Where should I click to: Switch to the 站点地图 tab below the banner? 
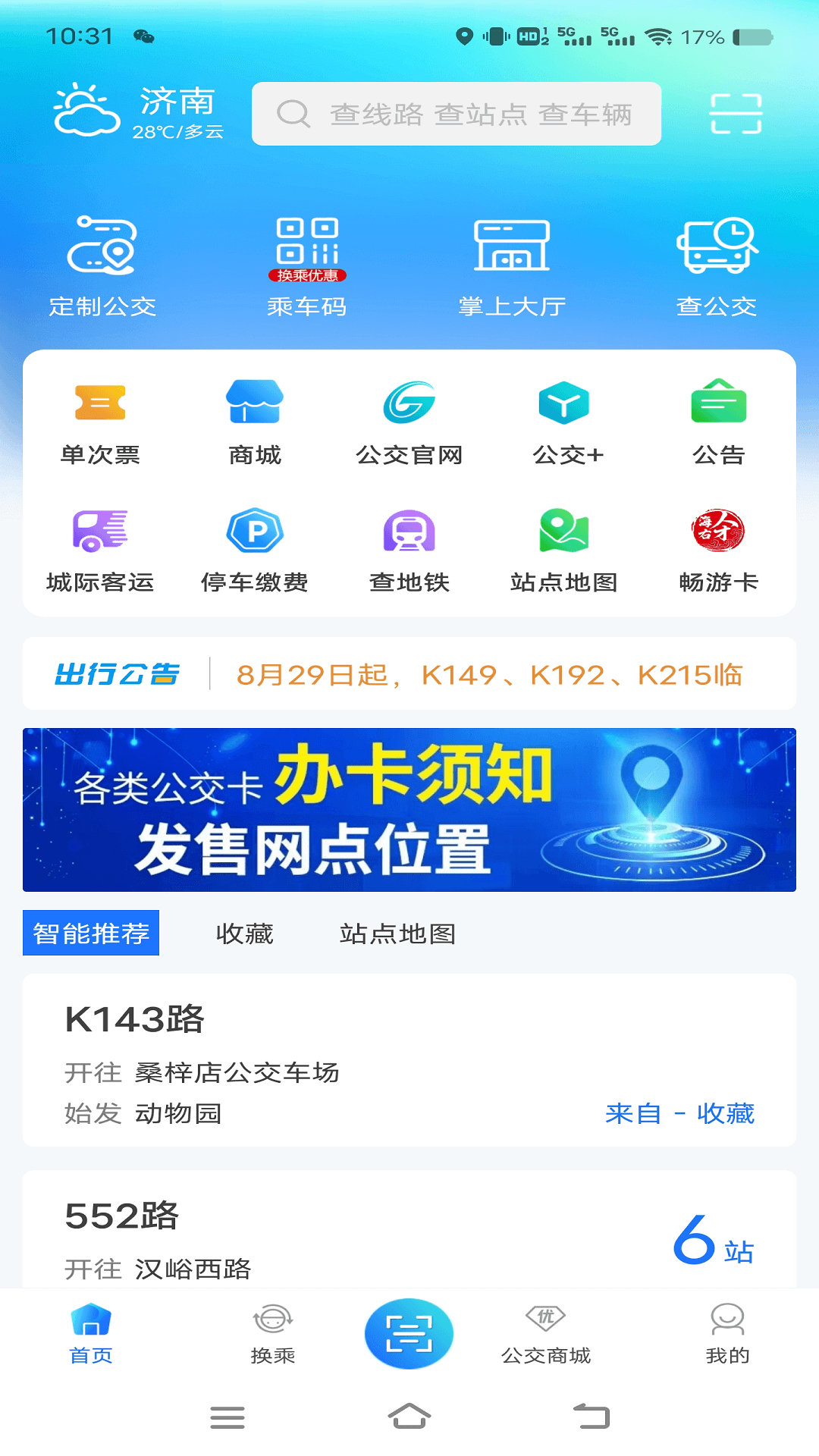click(x=397, y=934)
